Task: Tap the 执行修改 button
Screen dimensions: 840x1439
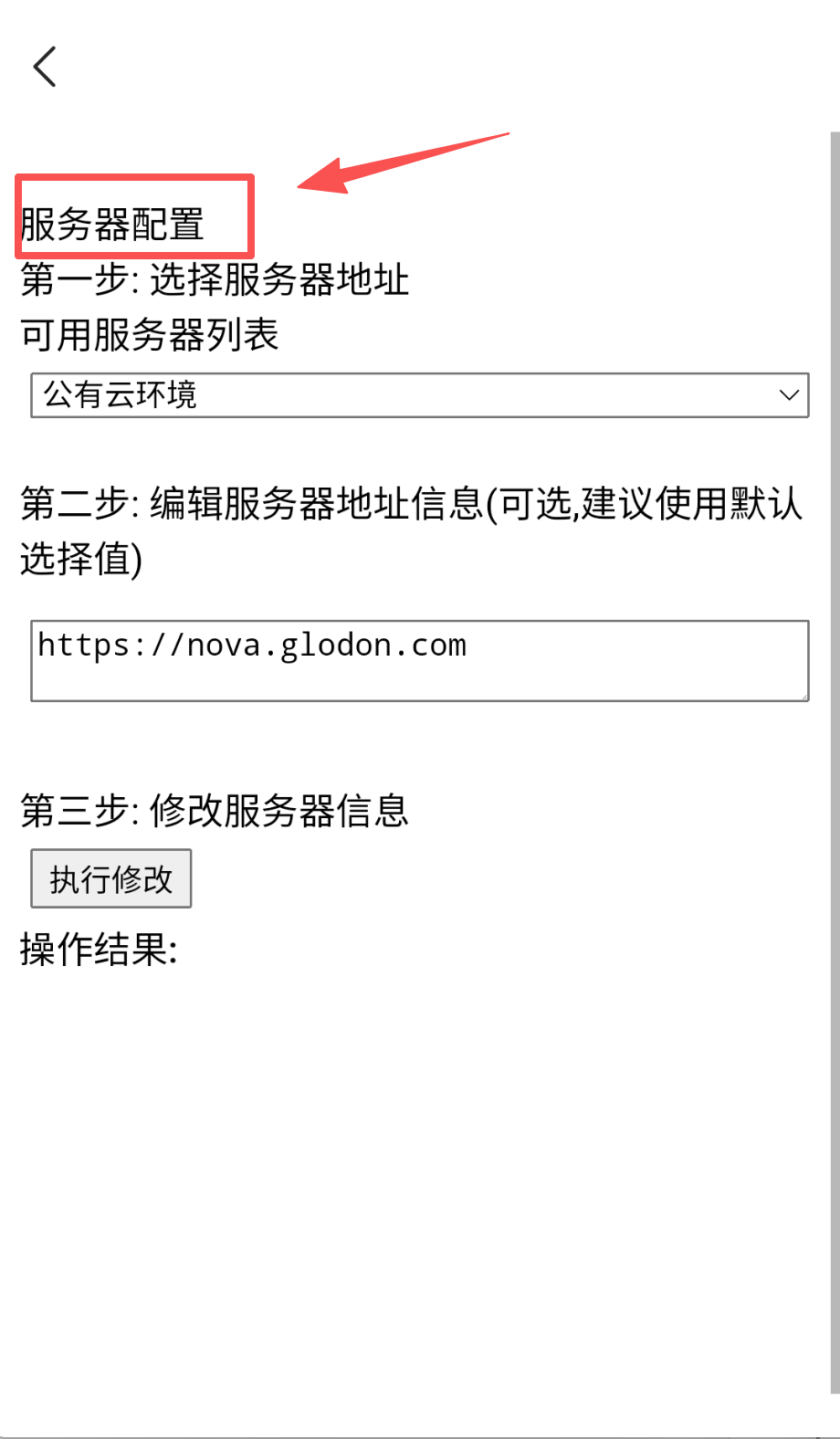Action: point(111,878)
